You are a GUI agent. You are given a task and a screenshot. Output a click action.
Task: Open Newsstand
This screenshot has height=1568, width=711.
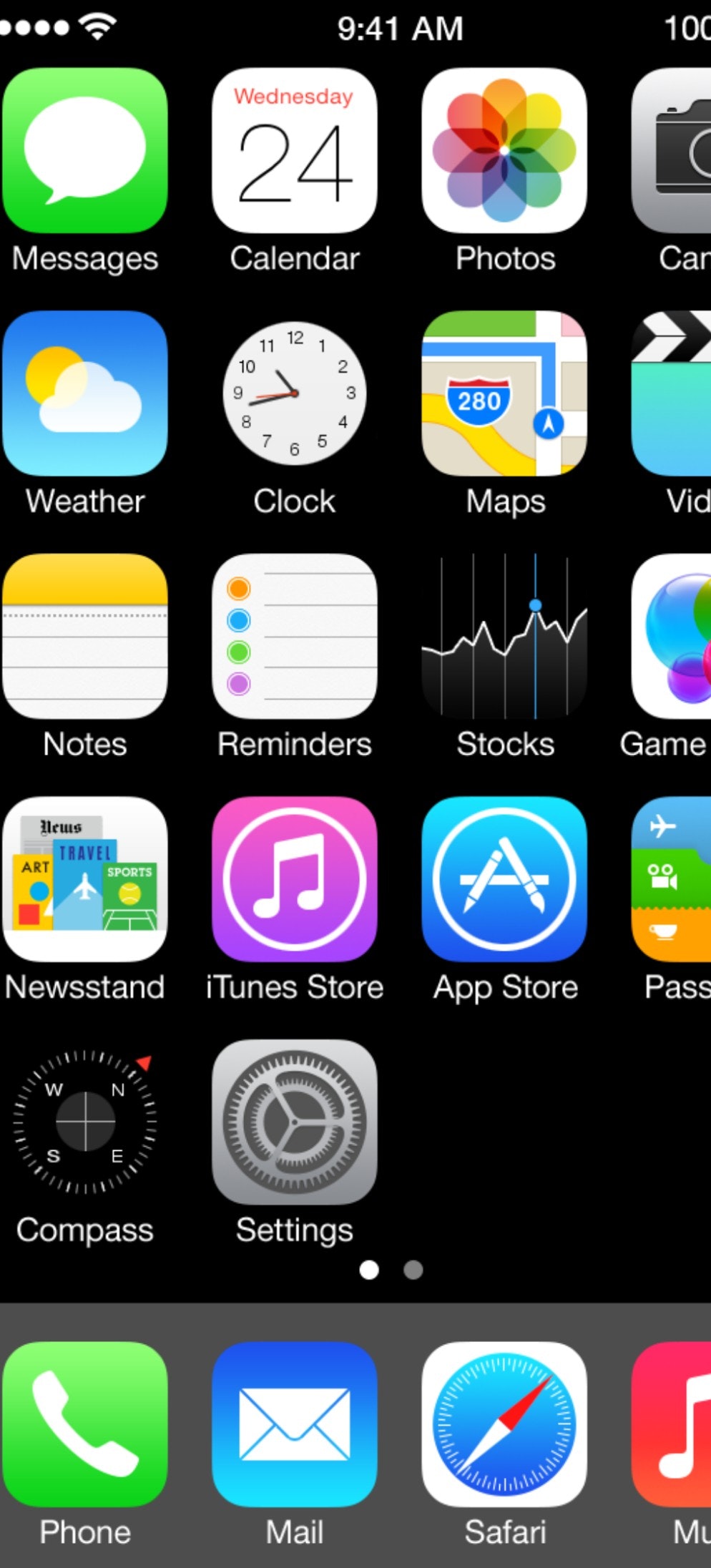coord(84,879)
